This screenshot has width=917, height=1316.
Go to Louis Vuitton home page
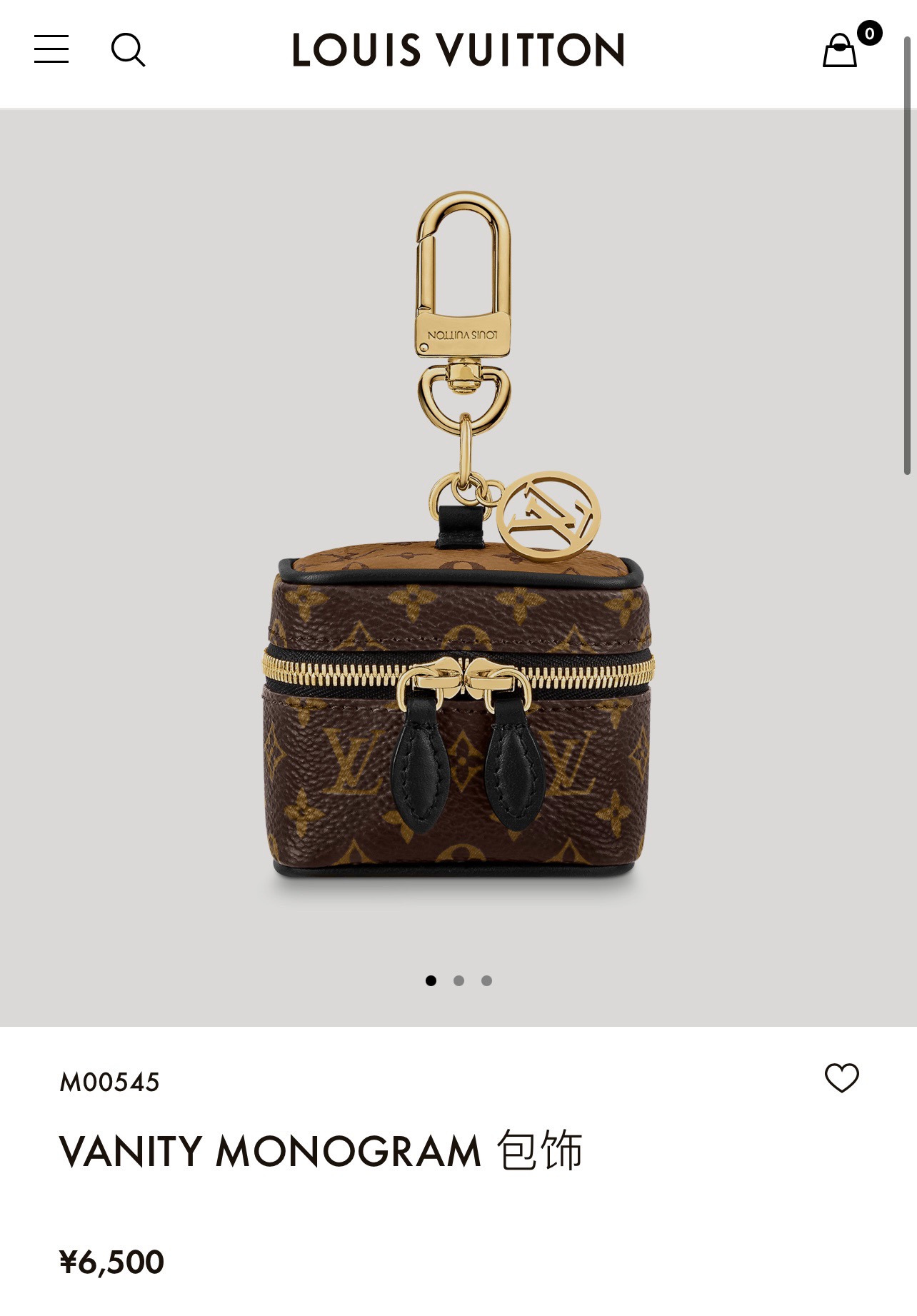click(459, 50)
